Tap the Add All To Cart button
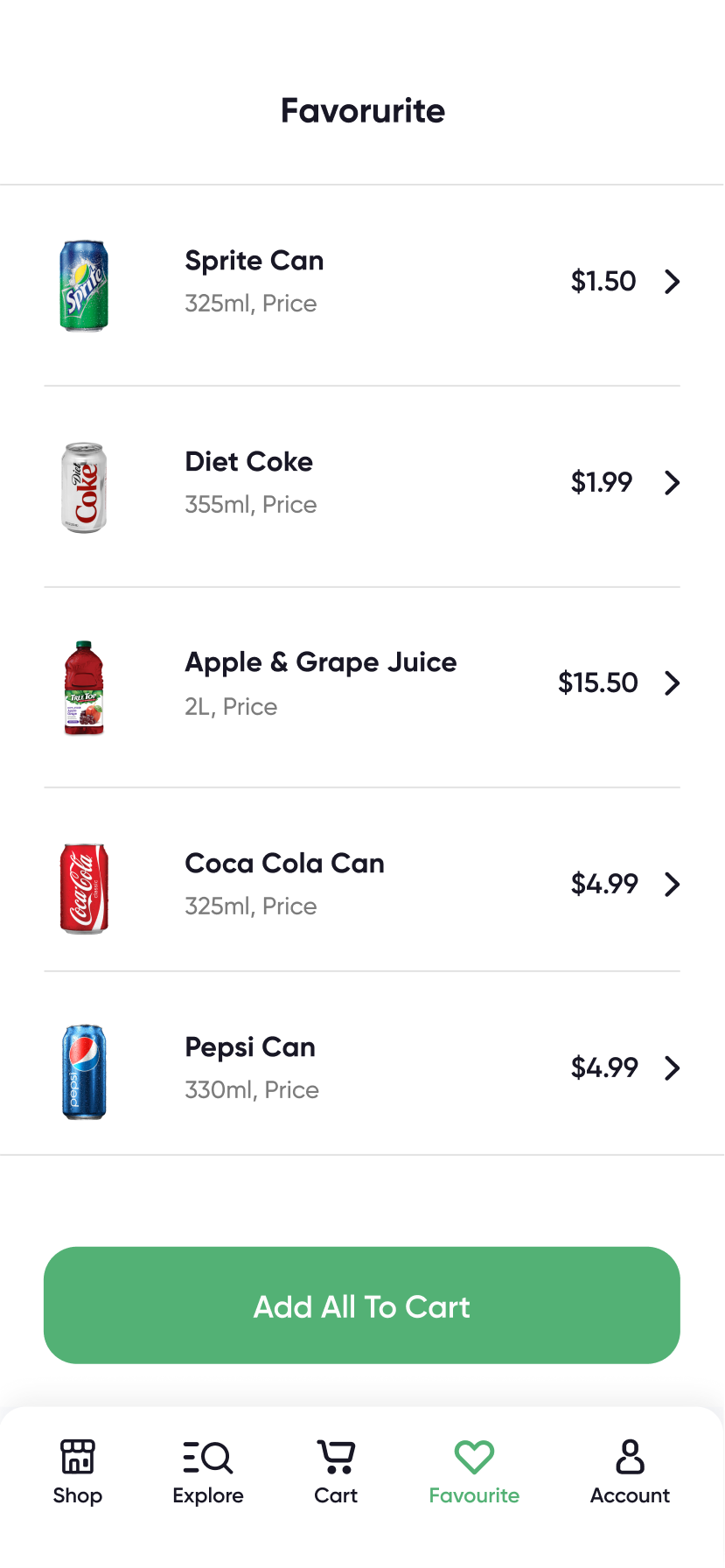Image resolution: width=725 pixels, height=1568 pixels. pyautogui.click(x=361, y=1305)
